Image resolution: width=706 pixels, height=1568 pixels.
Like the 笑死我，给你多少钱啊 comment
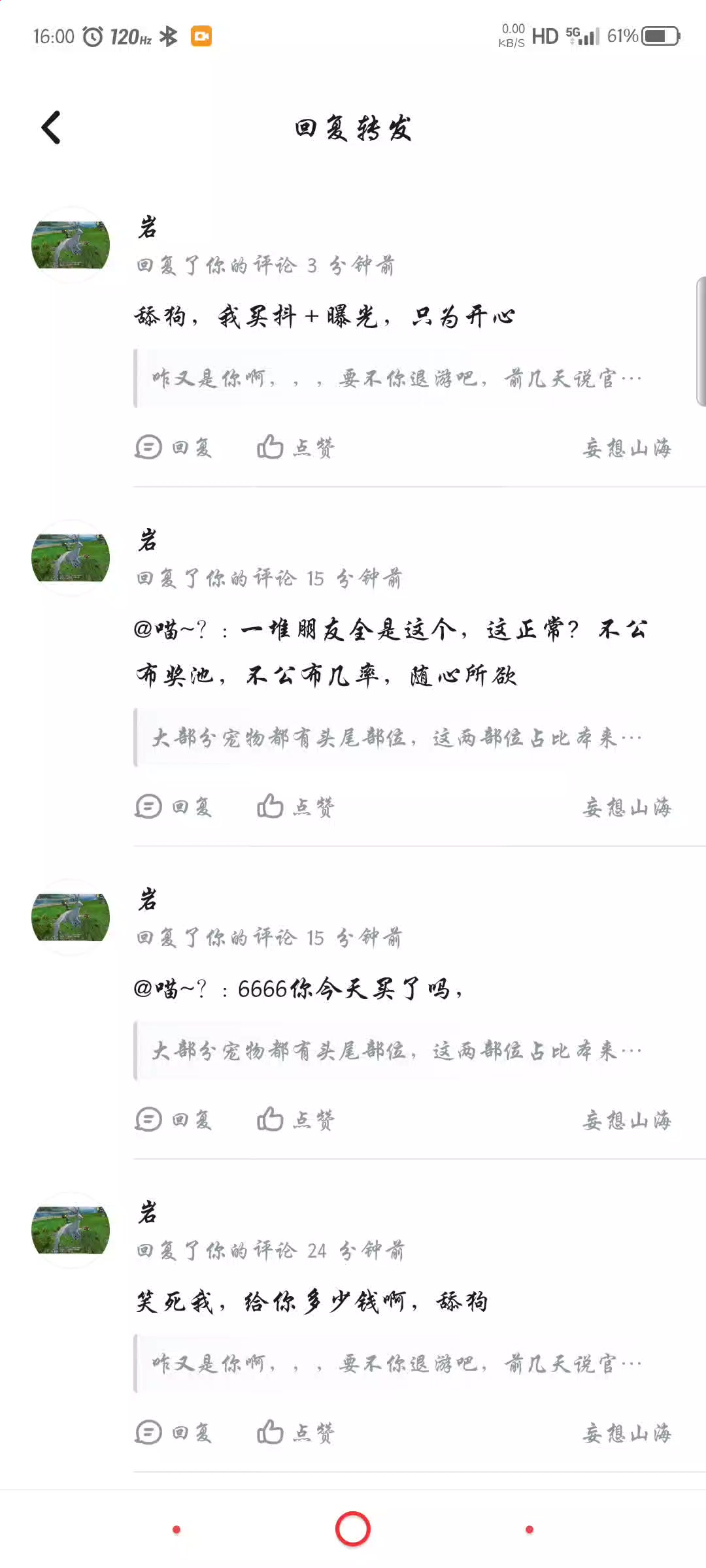pos(295,1433)
